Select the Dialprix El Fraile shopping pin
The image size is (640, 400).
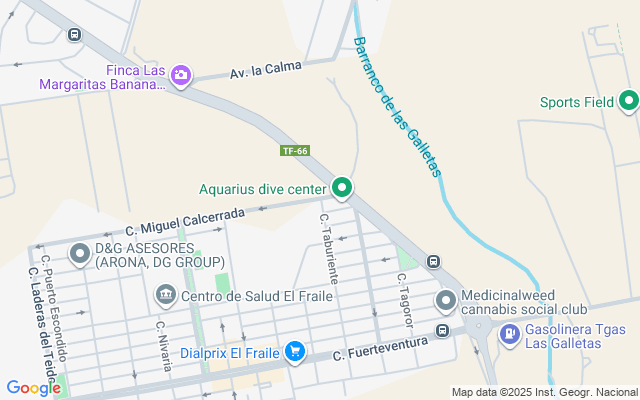(295, 352)
